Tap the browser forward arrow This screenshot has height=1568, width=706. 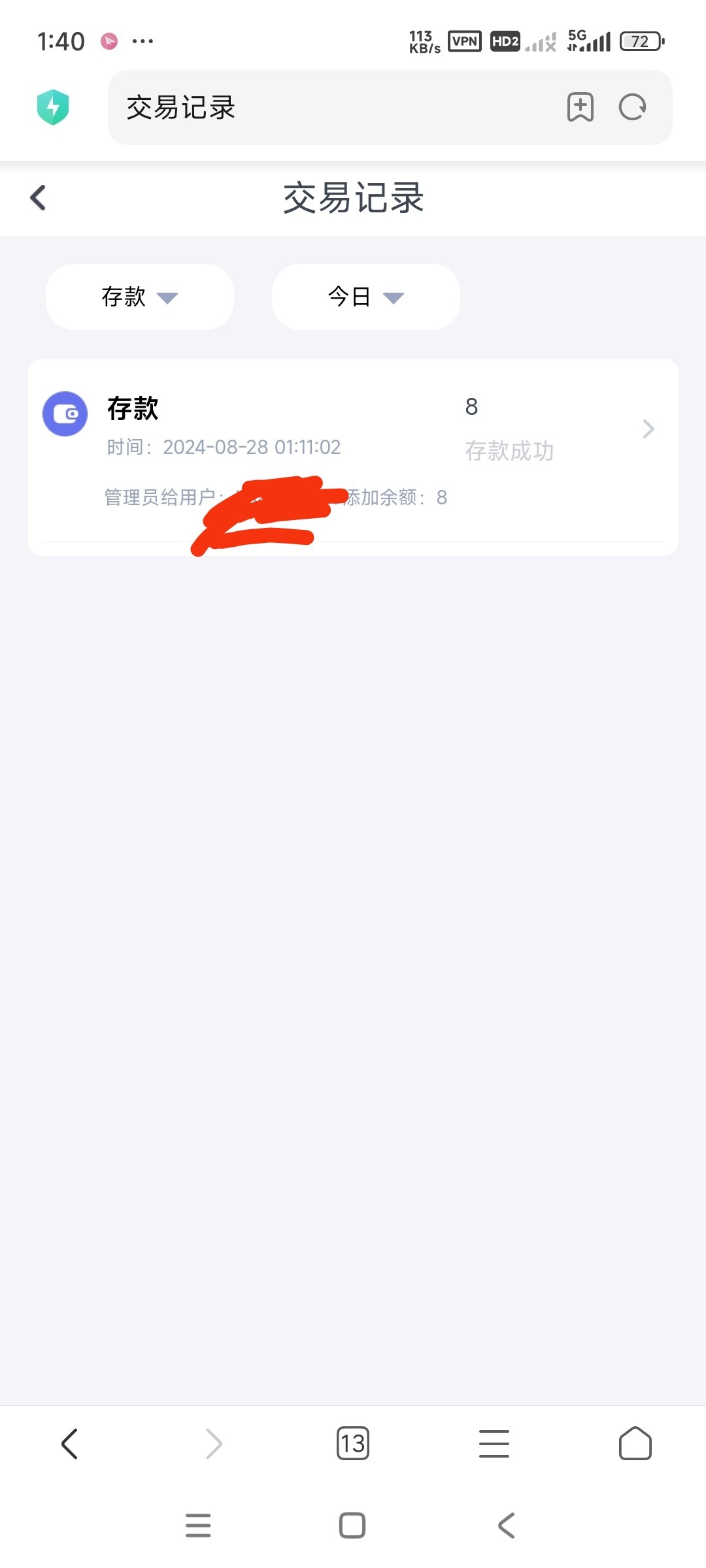click(214, 1444)
